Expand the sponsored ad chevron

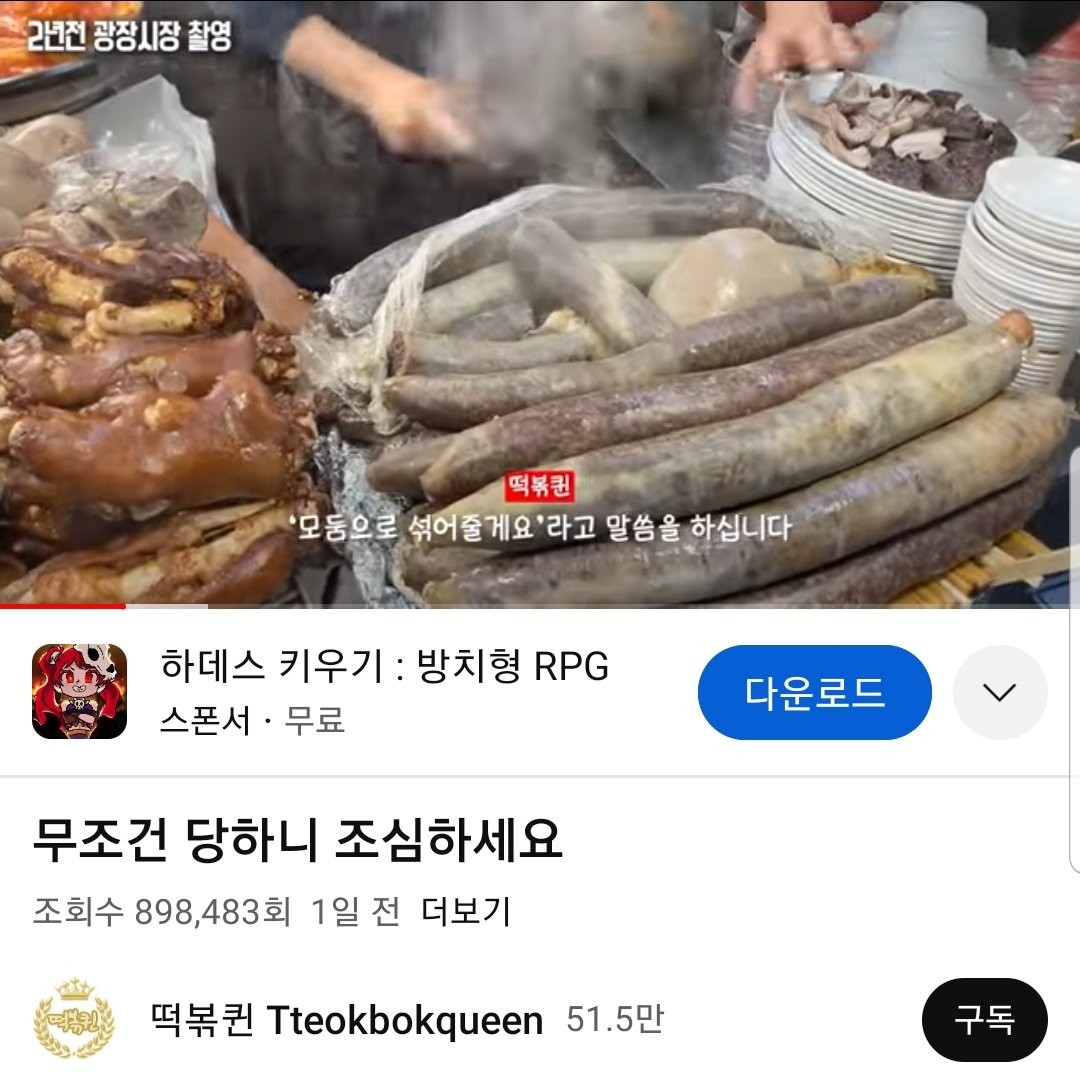click(999, 692)
